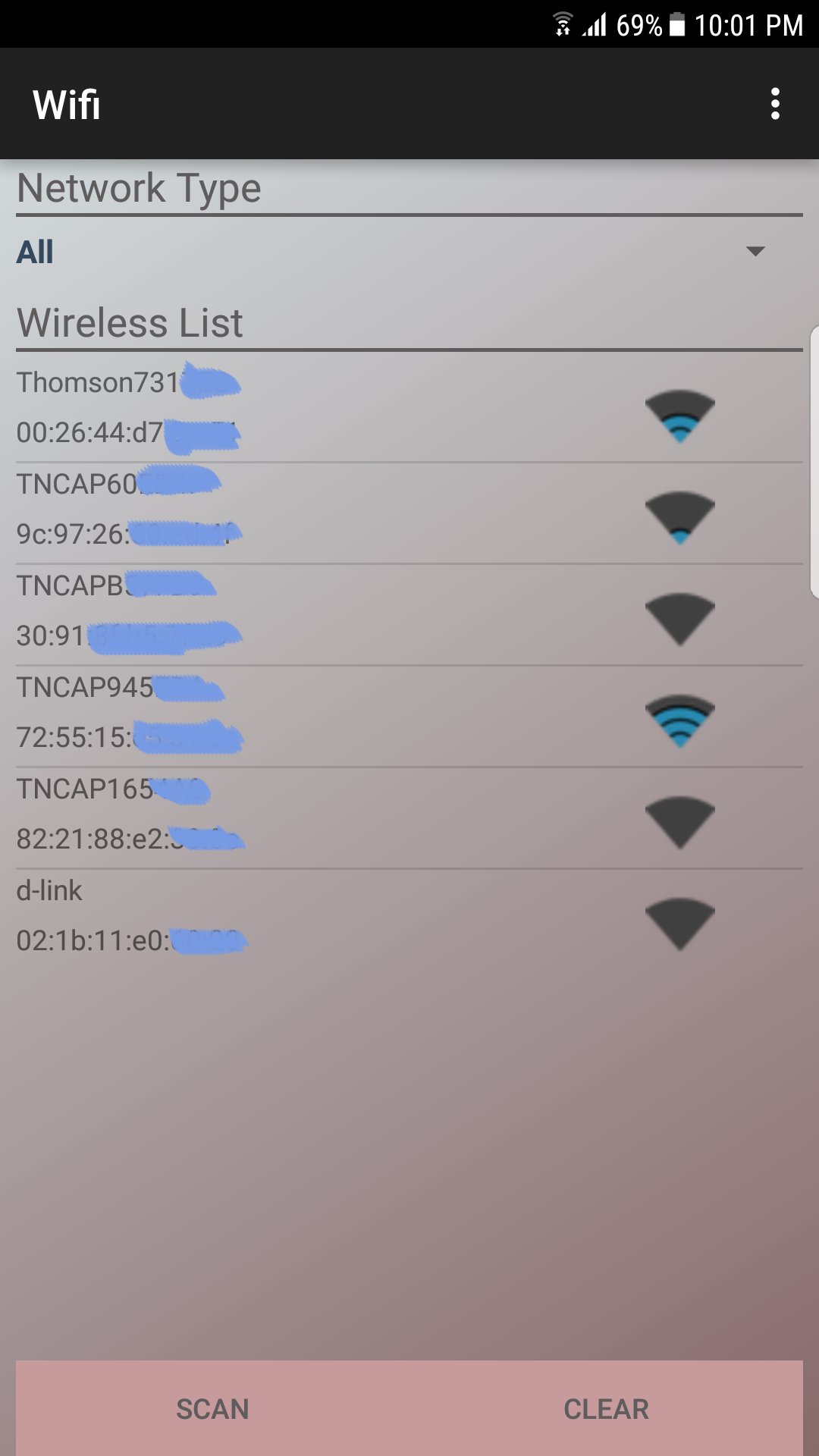Click the dropdown arrow next to All
819x1456 pixels.
[754, 251]
